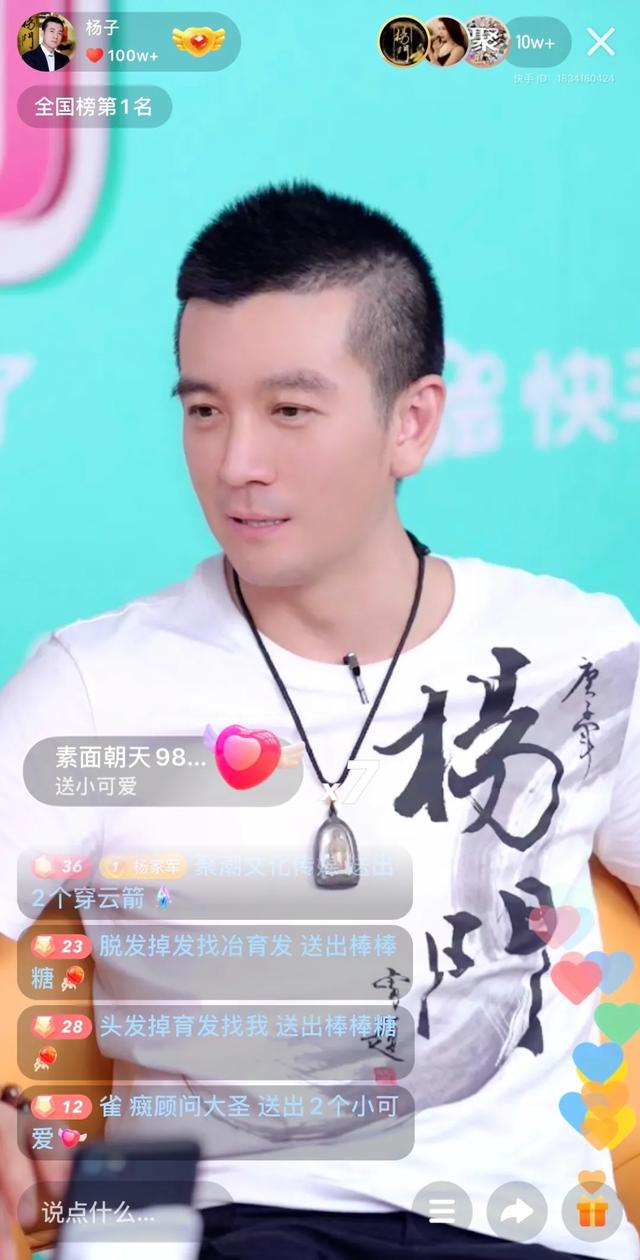Open the 全国榜第1名 ranking
640x1260 pixels.
coord(94,107)
